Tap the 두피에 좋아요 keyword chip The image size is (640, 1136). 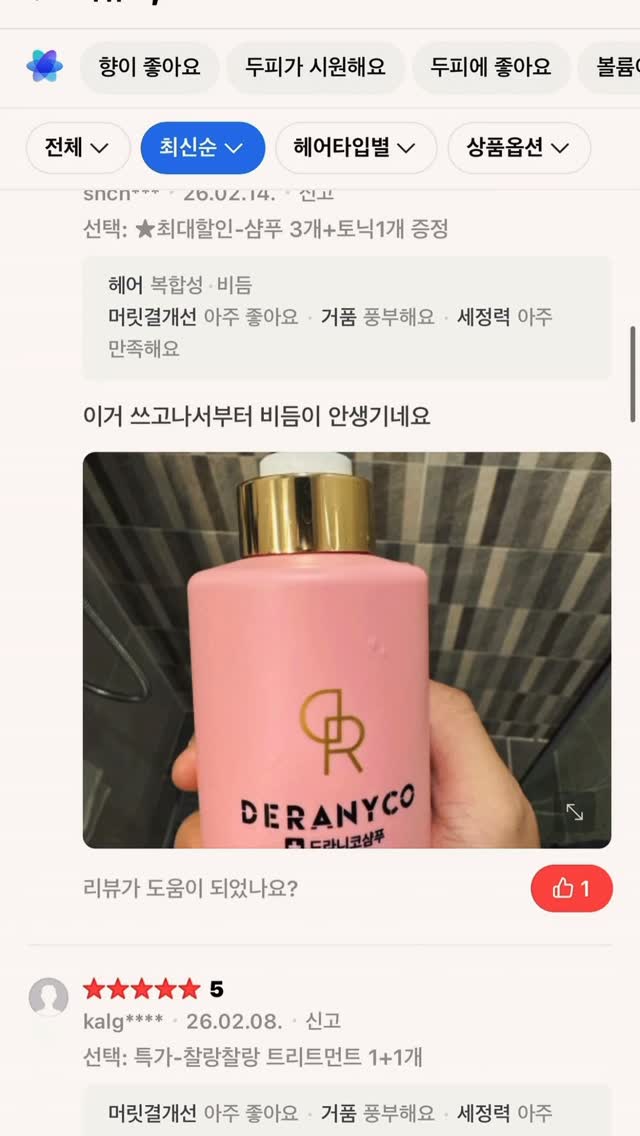point(491,67)
